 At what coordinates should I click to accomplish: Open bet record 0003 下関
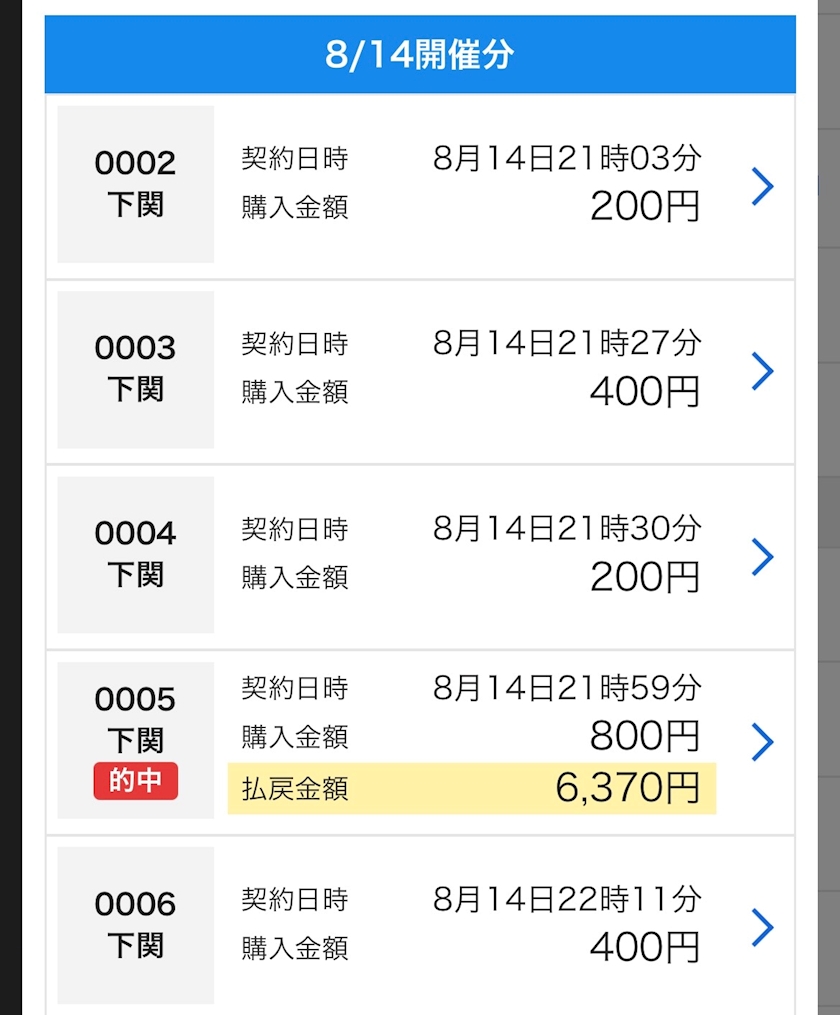pos(420,371)
